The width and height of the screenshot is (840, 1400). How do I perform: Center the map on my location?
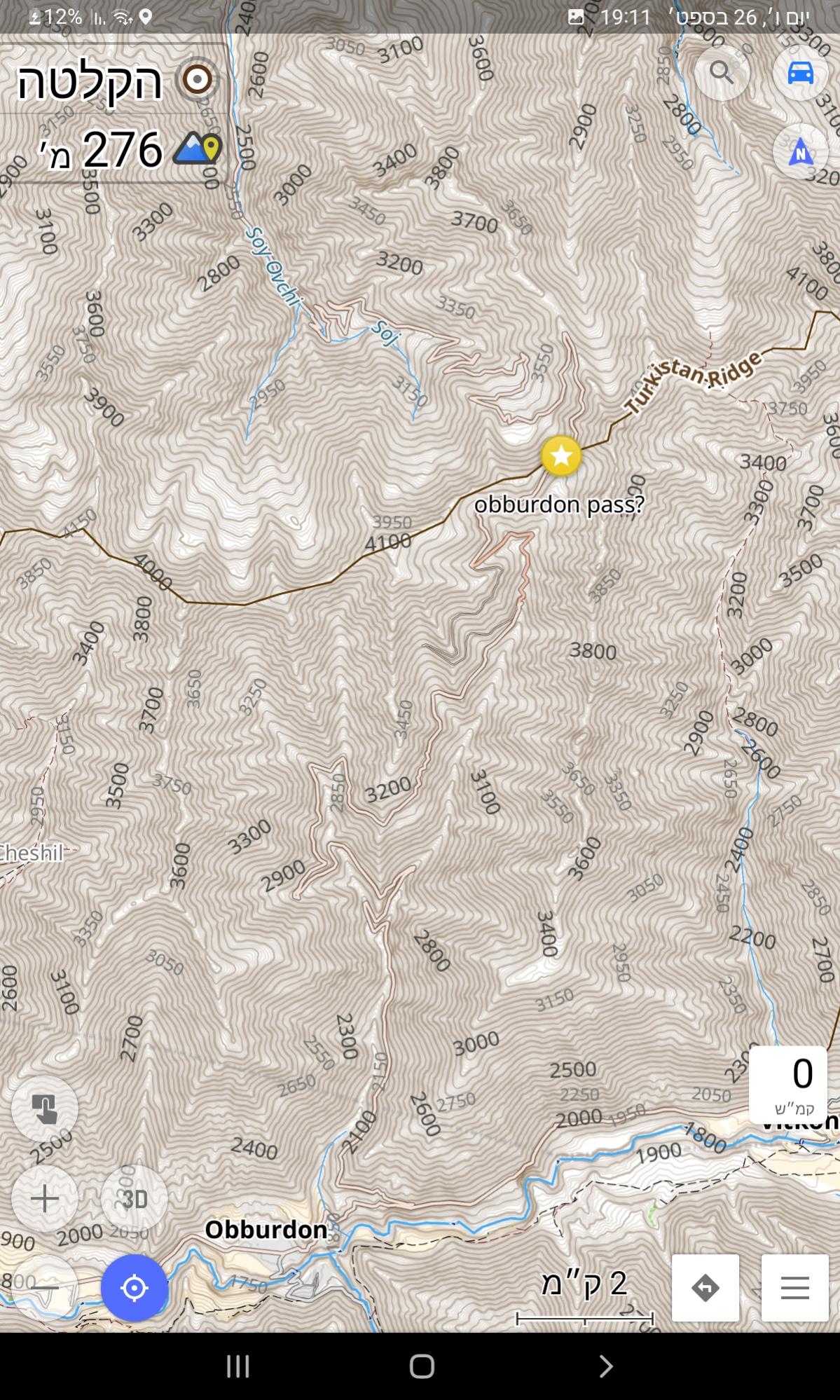(134, 1288)
